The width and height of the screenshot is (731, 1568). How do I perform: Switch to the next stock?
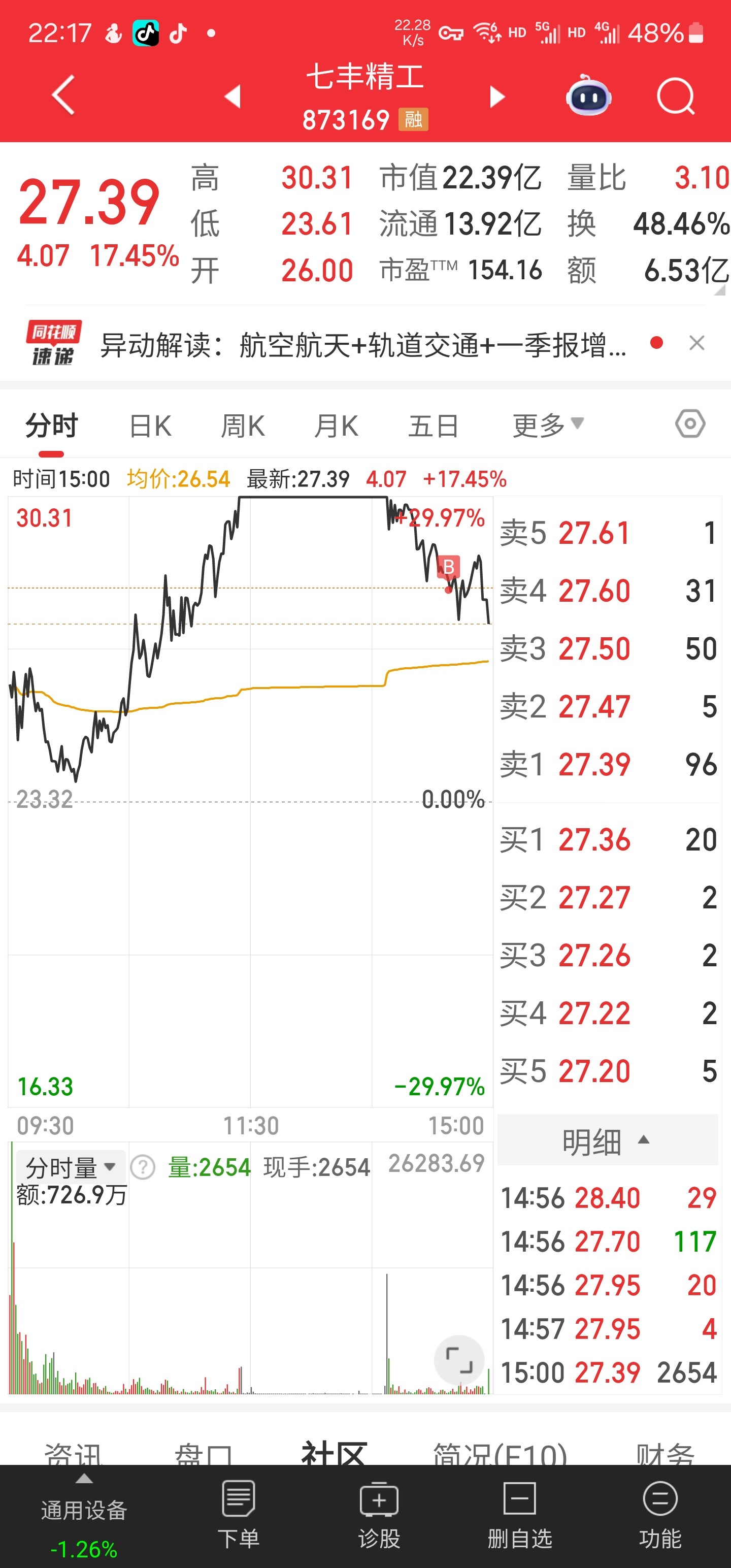coord(497,96)
